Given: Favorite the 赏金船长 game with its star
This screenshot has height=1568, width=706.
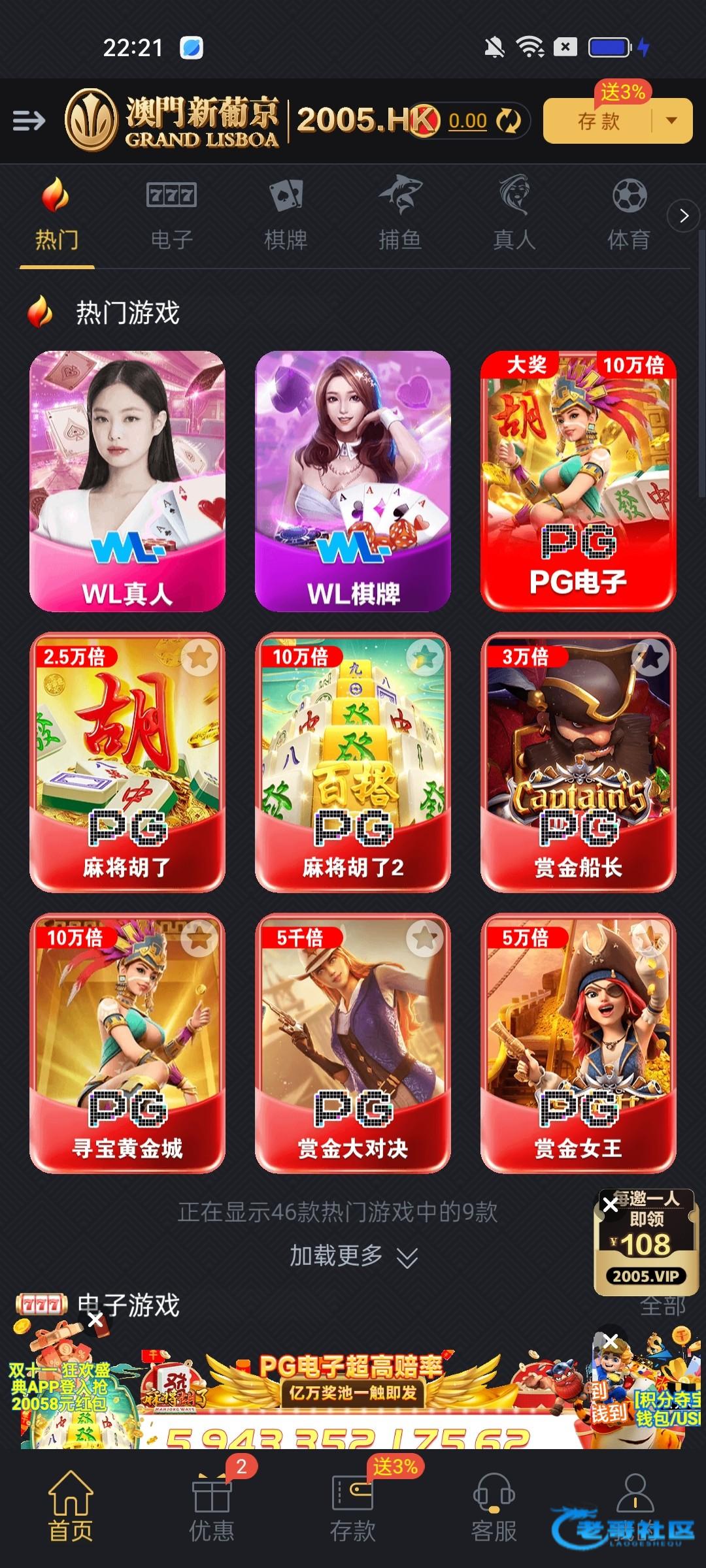Looking at the screenshot, I should tap(650, 658).
